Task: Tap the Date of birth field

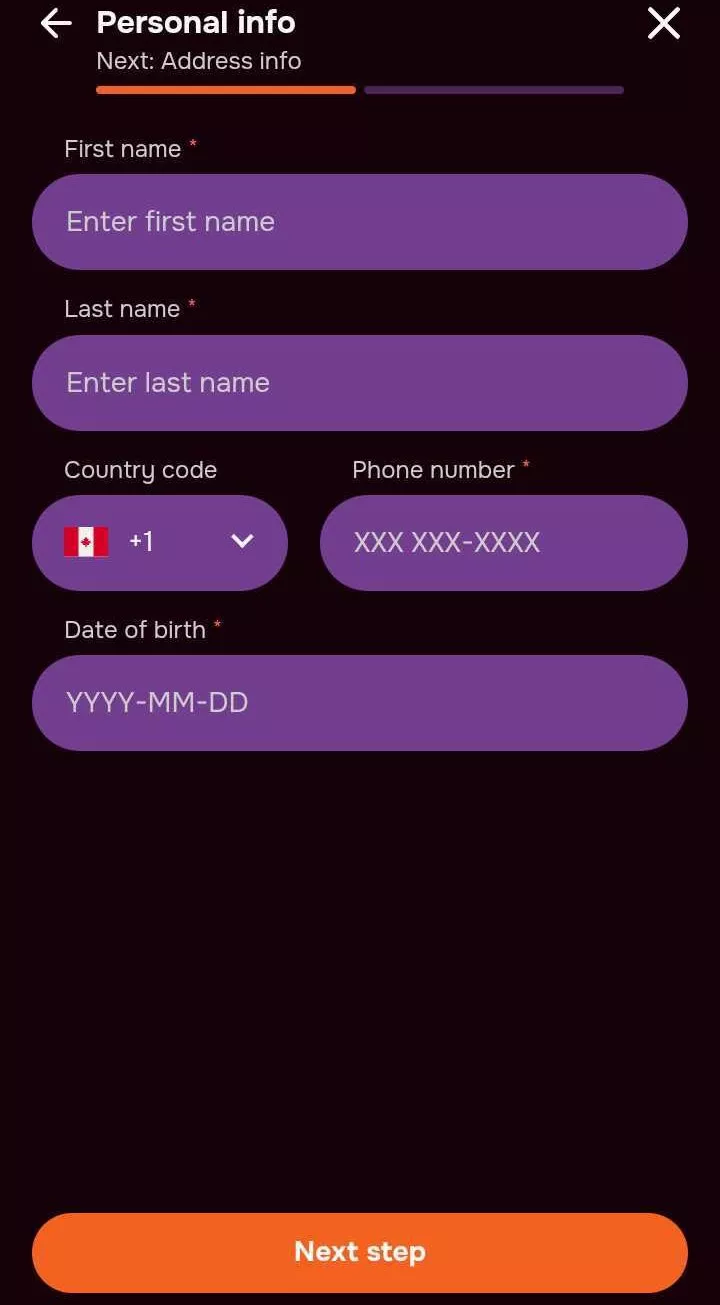Action: point(360,703)
